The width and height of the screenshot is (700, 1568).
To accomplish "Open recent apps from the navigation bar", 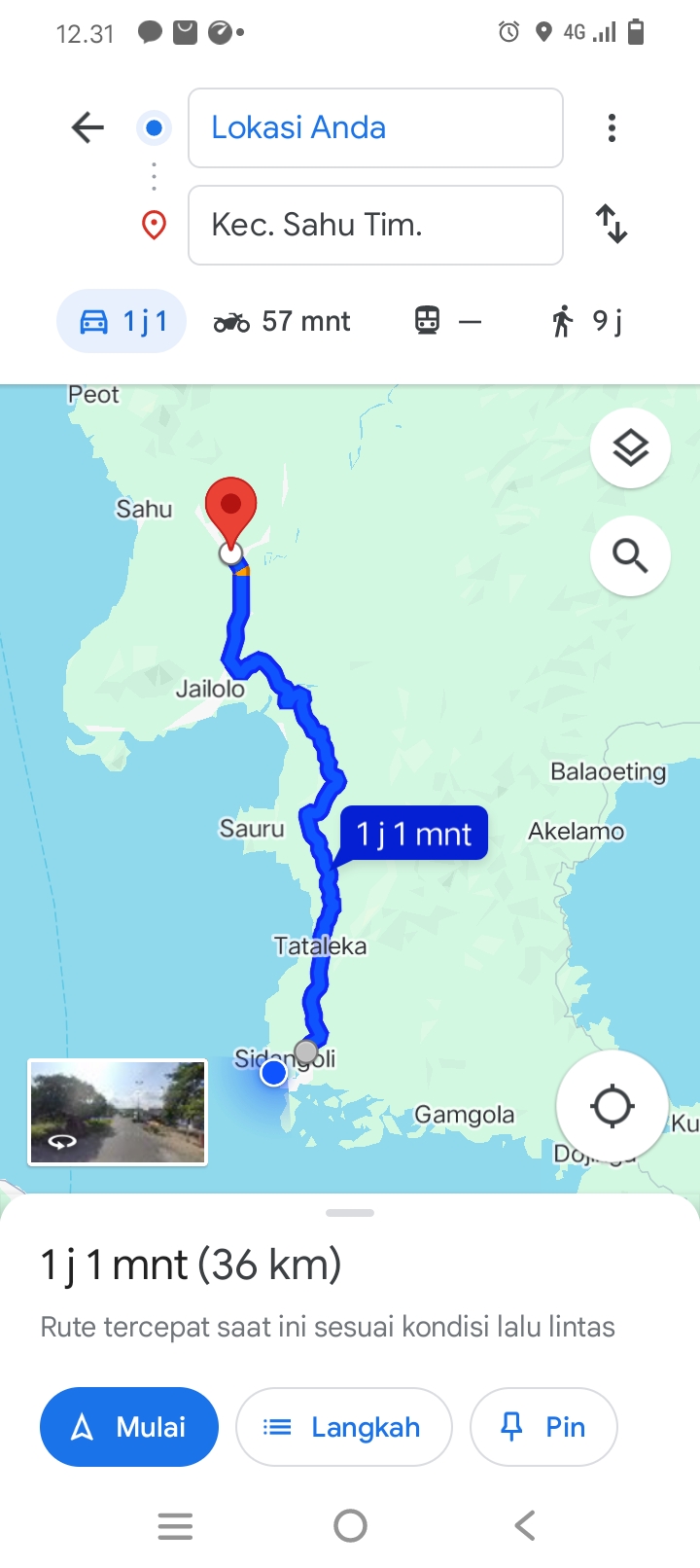I will coord(175,1525).
